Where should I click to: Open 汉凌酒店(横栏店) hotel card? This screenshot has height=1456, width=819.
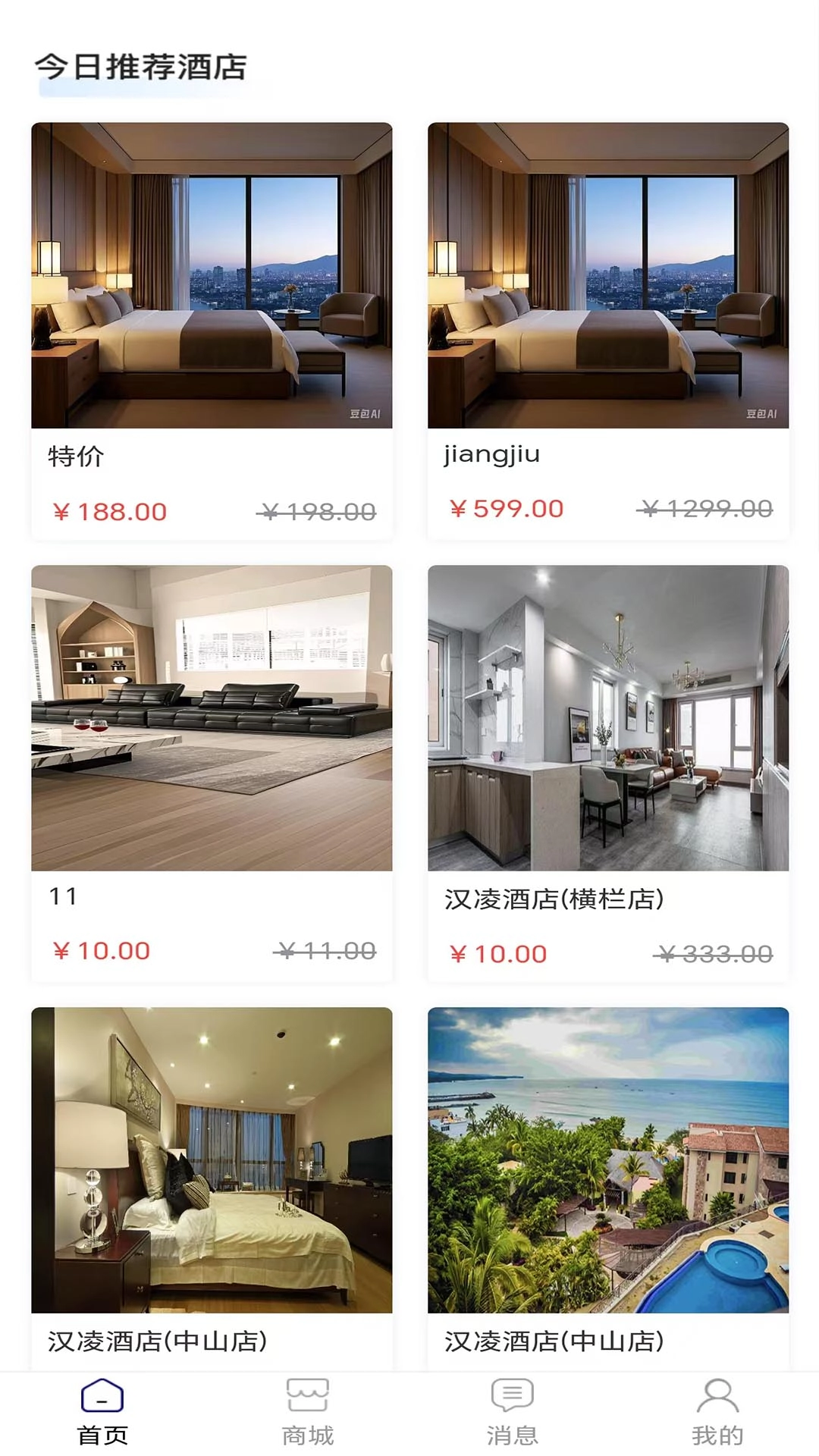click(x=608, y=772)
